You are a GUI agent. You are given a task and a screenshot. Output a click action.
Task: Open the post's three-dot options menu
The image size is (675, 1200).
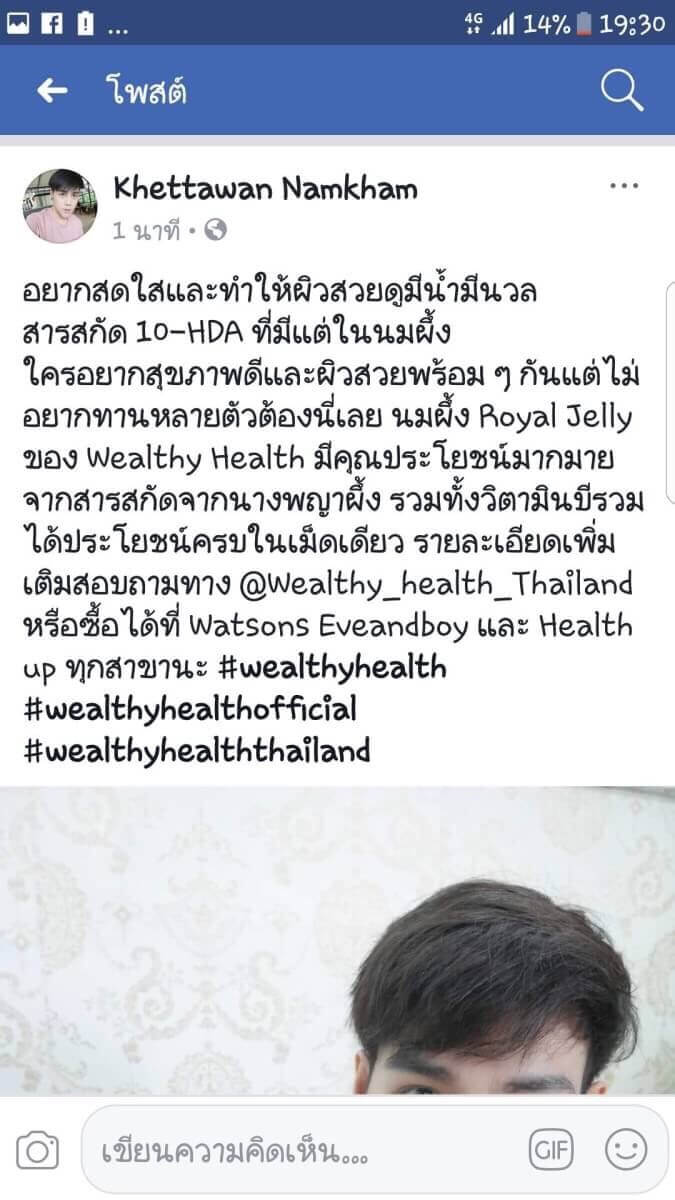(x=623, y=186)
